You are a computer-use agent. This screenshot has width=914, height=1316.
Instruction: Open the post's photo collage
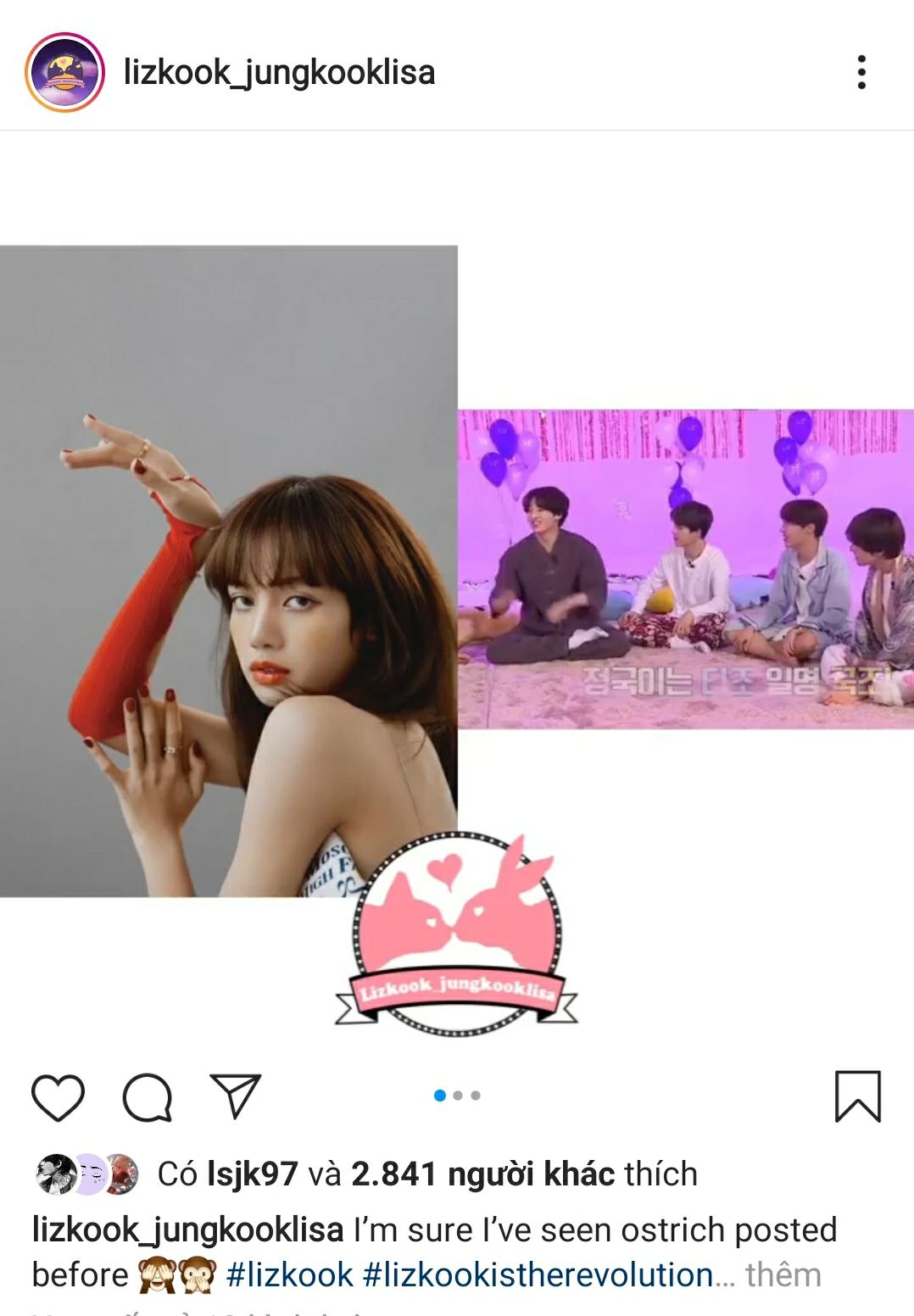[457, 594]
